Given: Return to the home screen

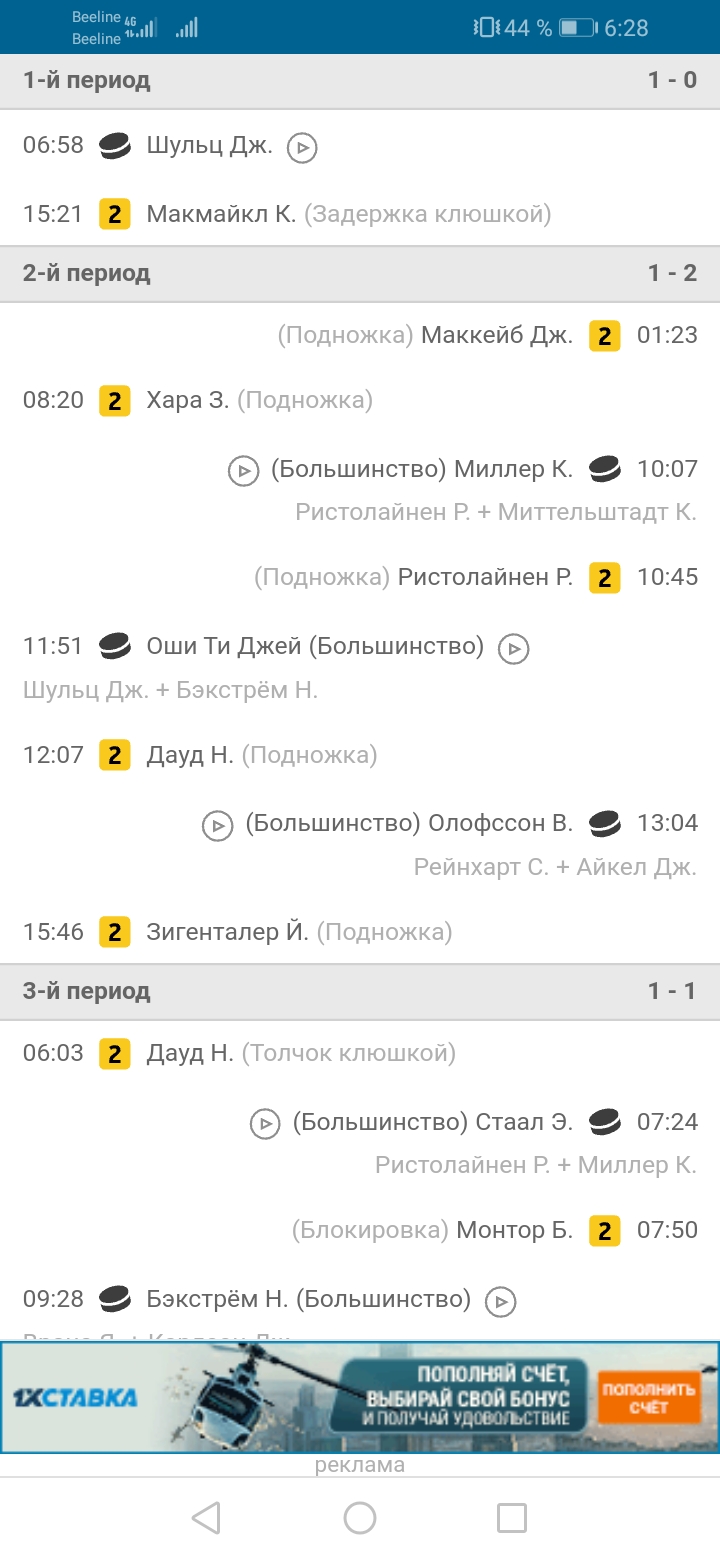Looking at the screenshot, I should (x=360, y=1518).
